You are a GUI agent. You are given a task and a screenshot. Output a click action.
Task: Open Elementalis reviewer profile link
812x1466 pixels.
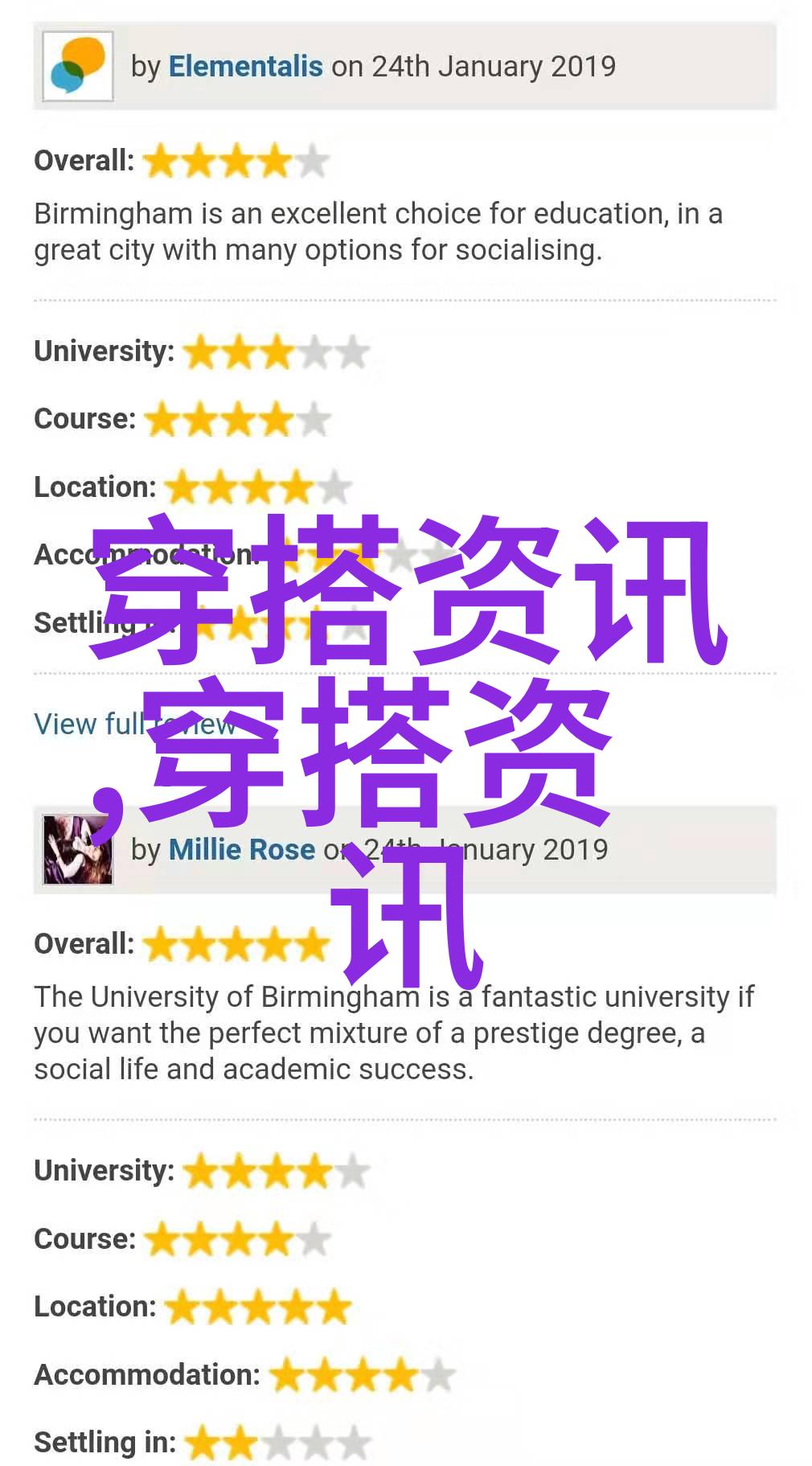point(245,66)
